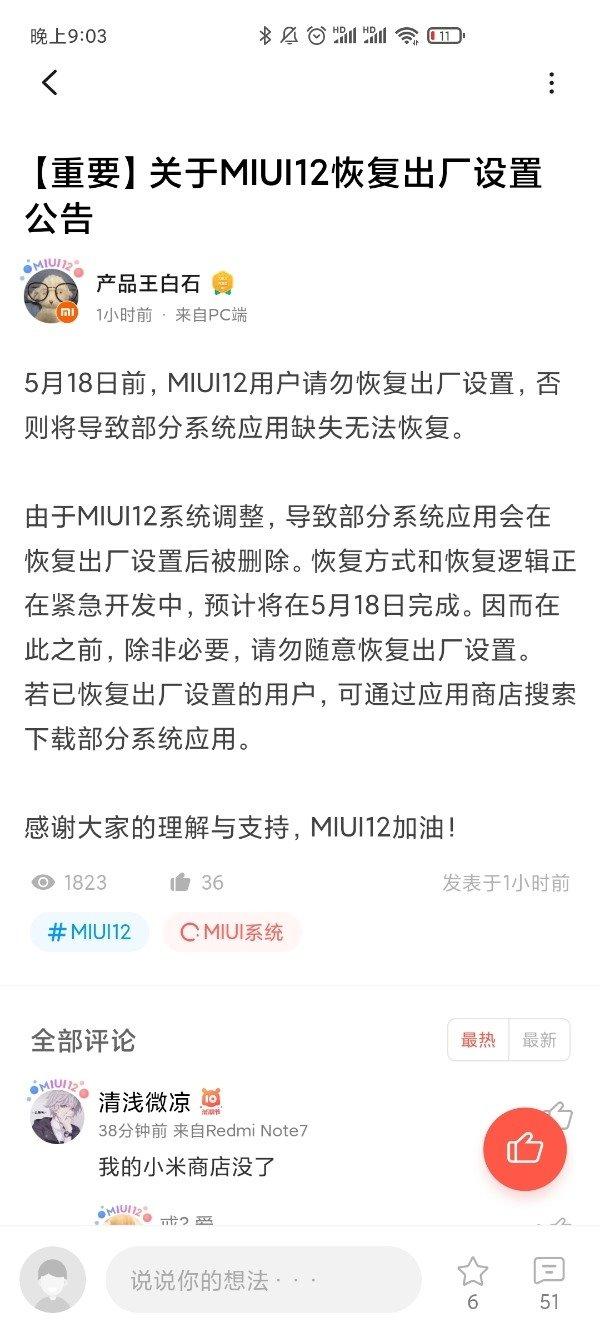Open author 产品王白石's profile avatar
The width and height of the screenshot is (600, 1333).
click(x=51, y=292)
